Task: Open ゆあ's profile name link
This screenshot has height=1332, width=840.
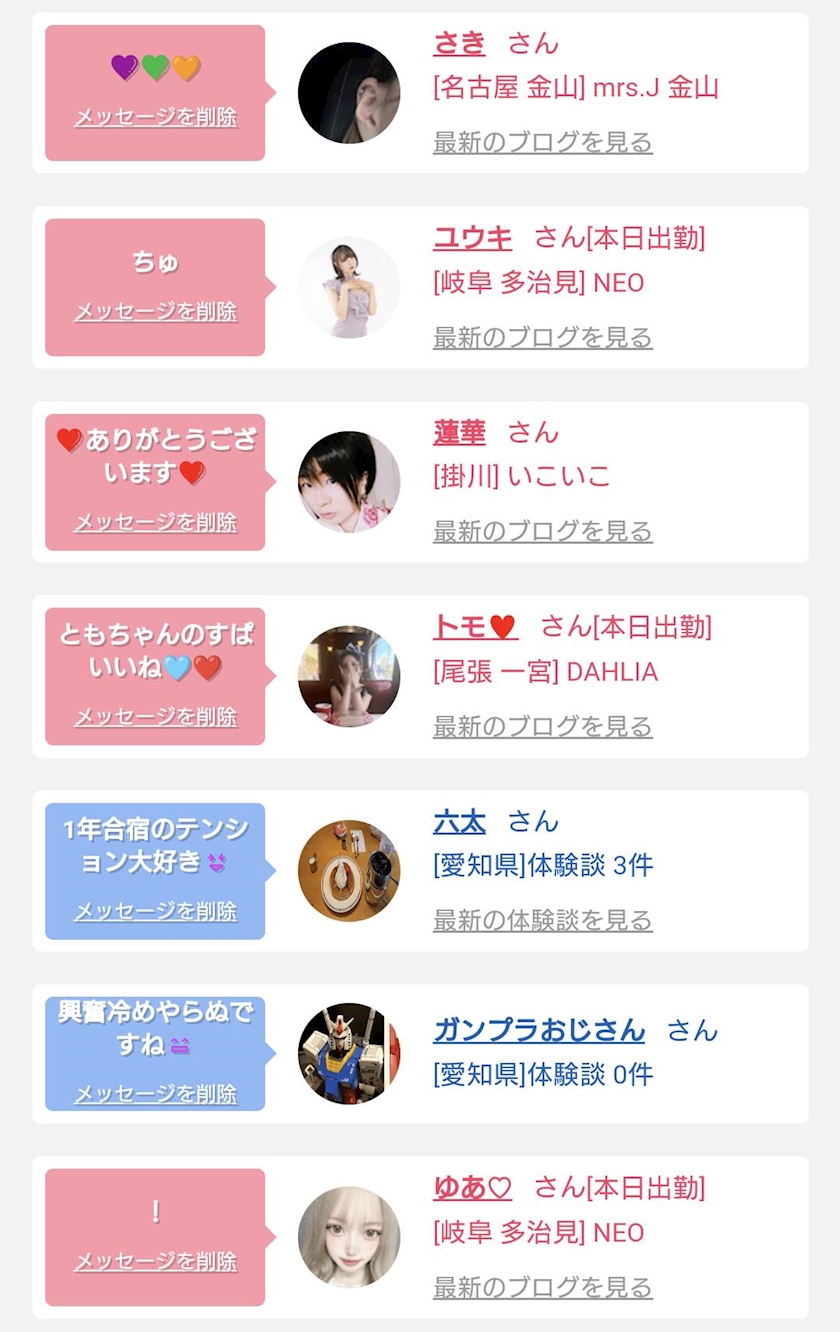Action: click(x=472, y=1187)
